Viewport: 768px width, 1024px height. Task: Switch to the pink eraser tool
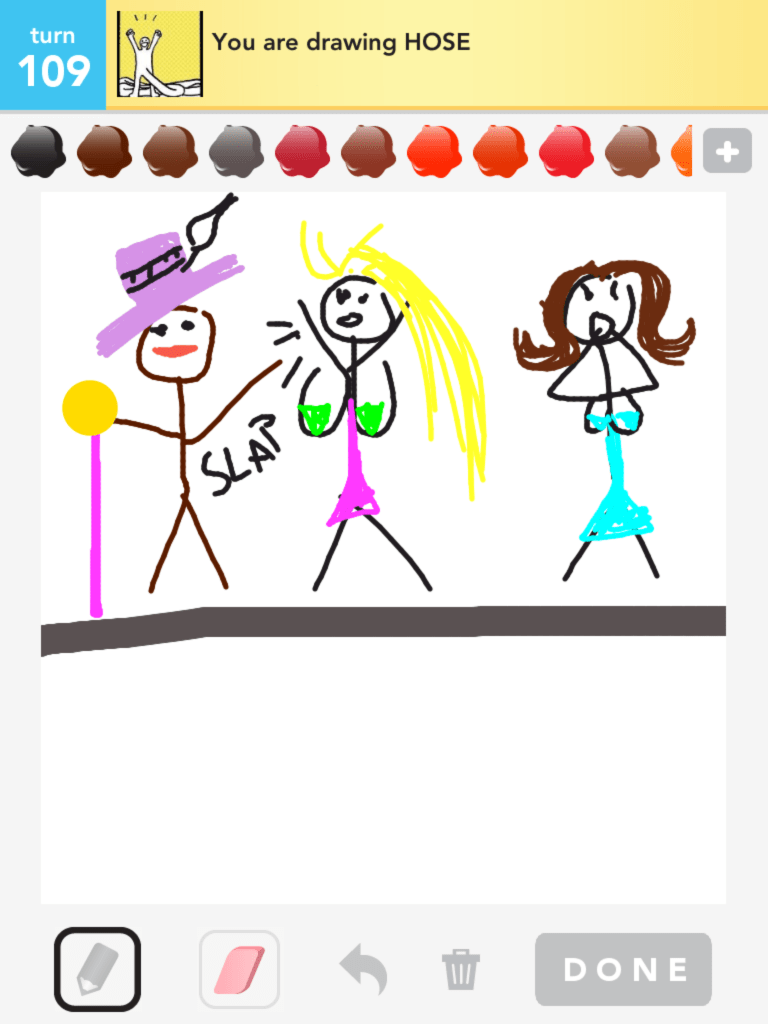click(239, 970)
